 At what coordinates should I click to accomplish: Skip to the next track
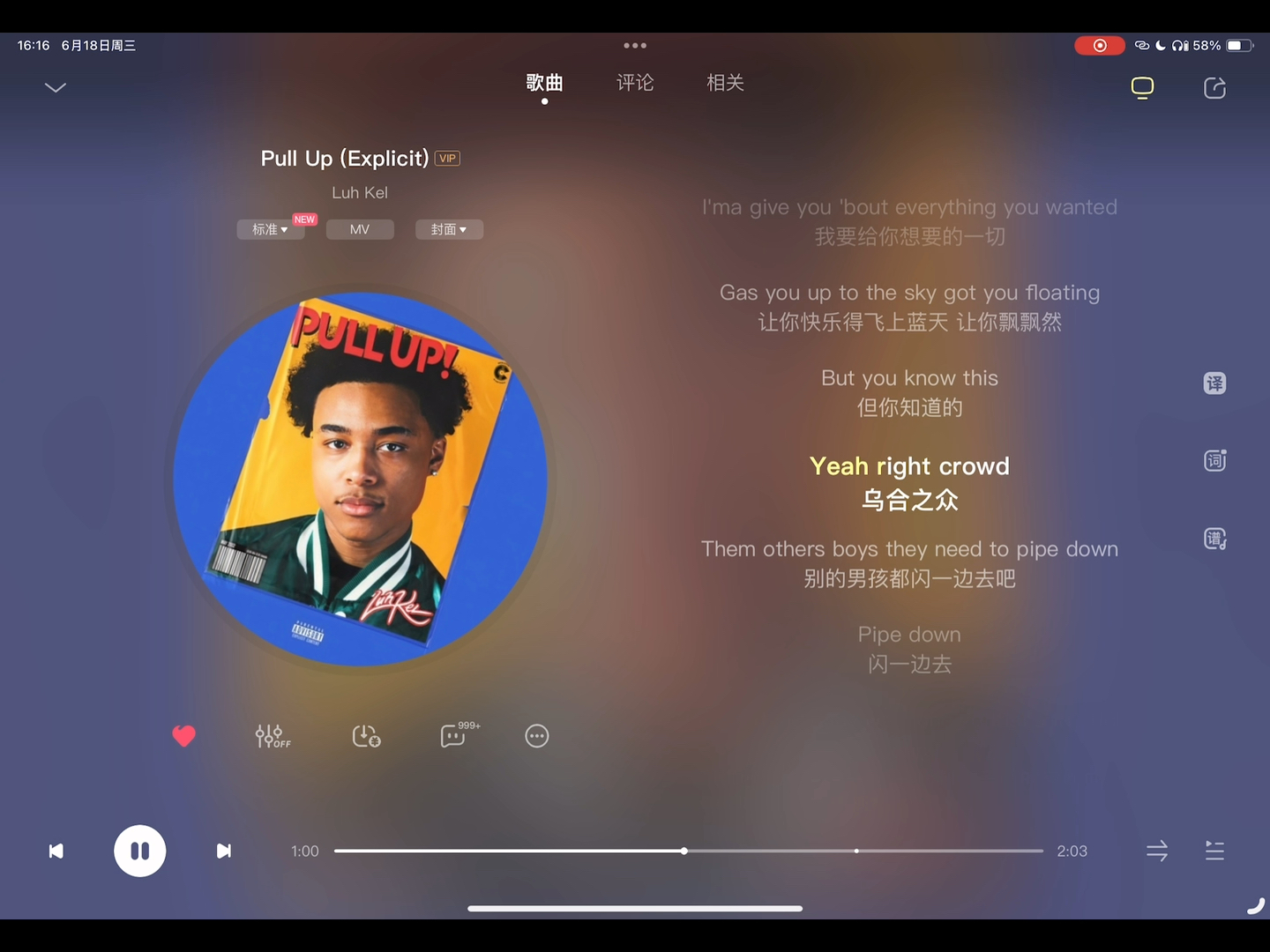point(224,851)
